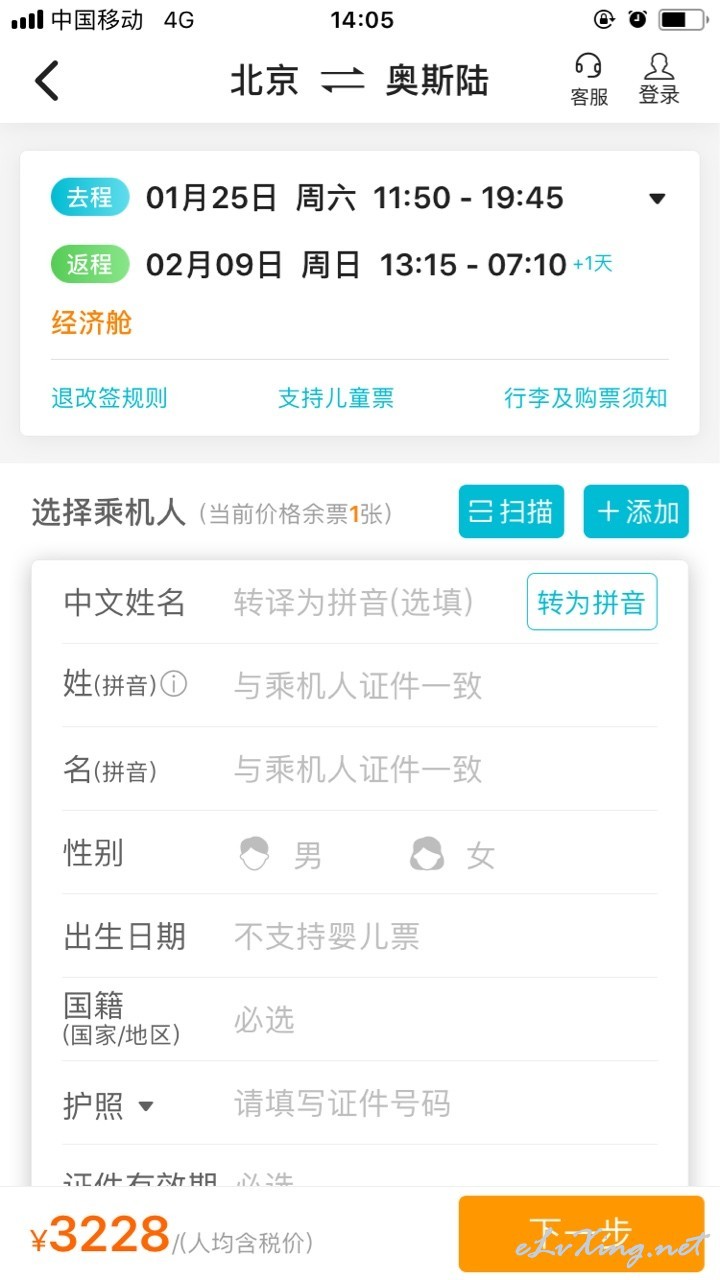Open 行李及购票须知 notice

tap(586, 398)
